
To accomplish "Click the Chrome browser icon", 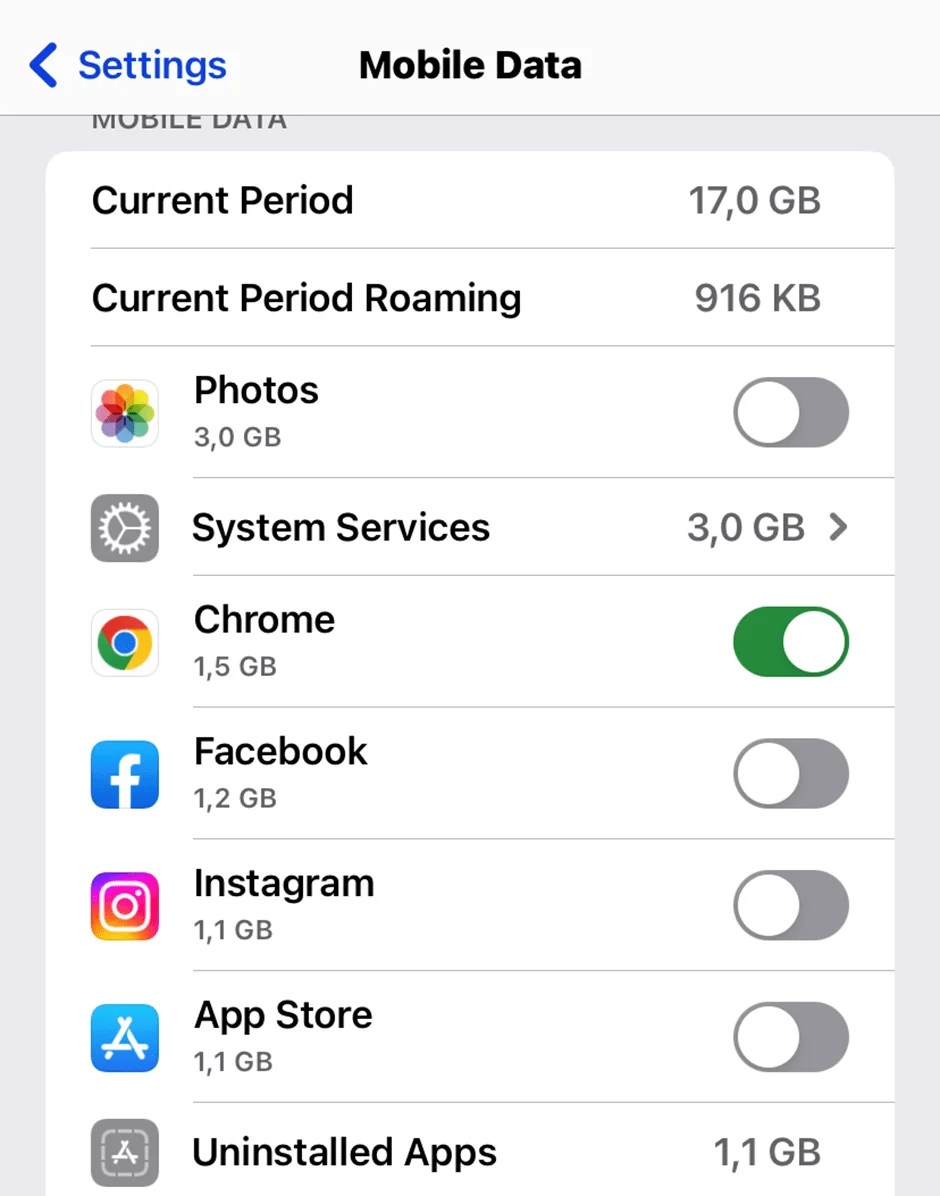I will [124, 642].
